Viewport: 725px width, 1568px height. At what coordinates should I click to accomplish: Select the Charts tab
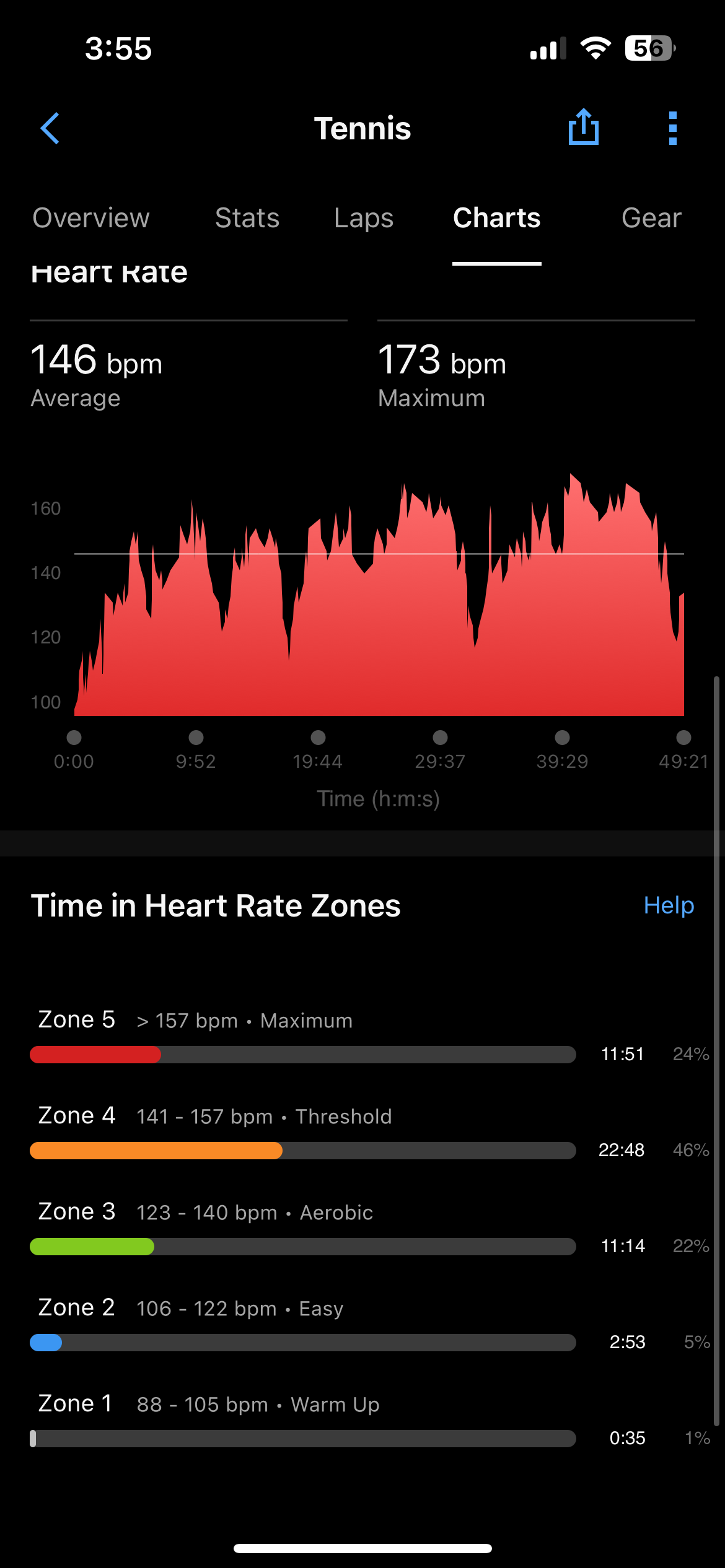click(x=497, y=218)
